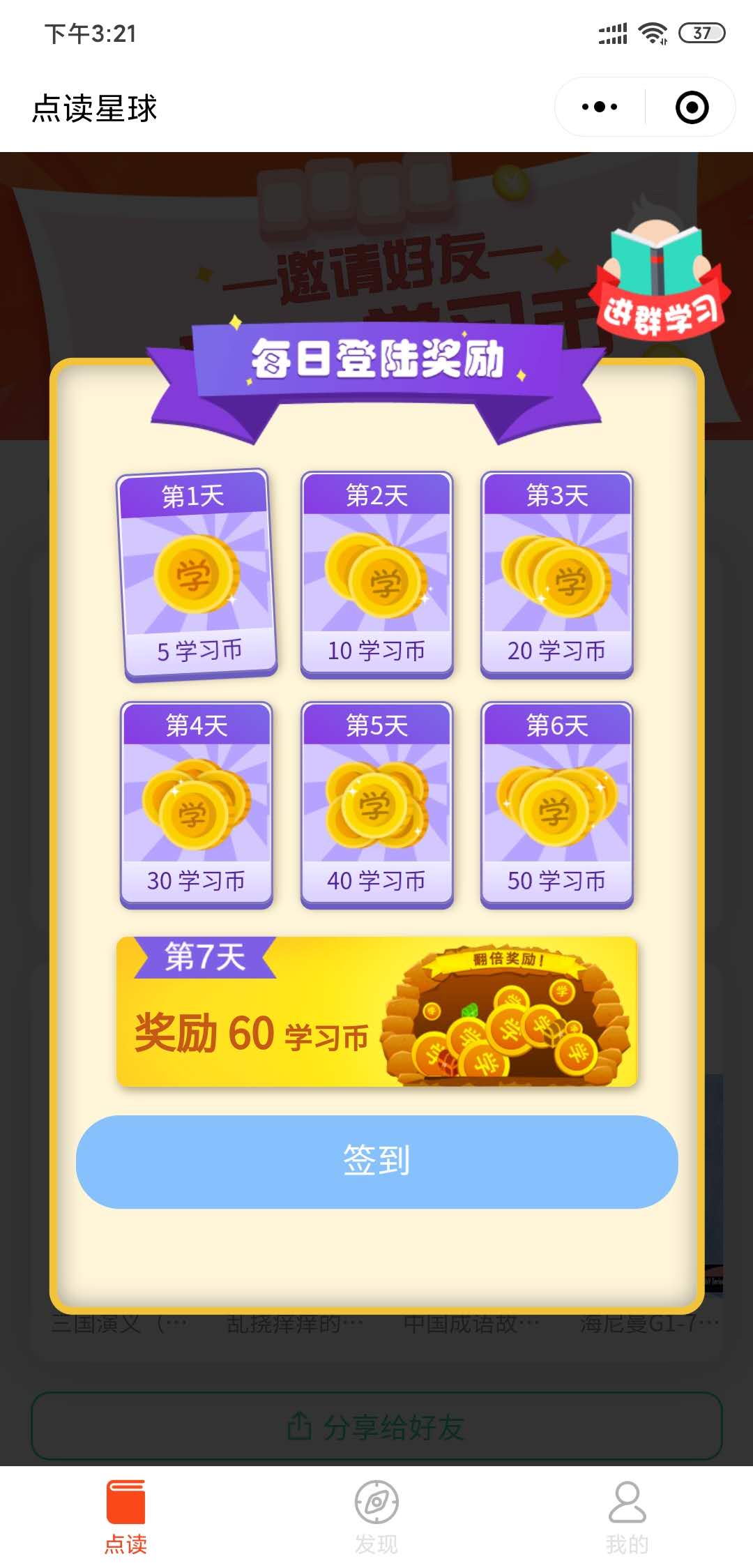Tap the 签到 check-in button
The image size is (753, 1568).
[376, 1161]
